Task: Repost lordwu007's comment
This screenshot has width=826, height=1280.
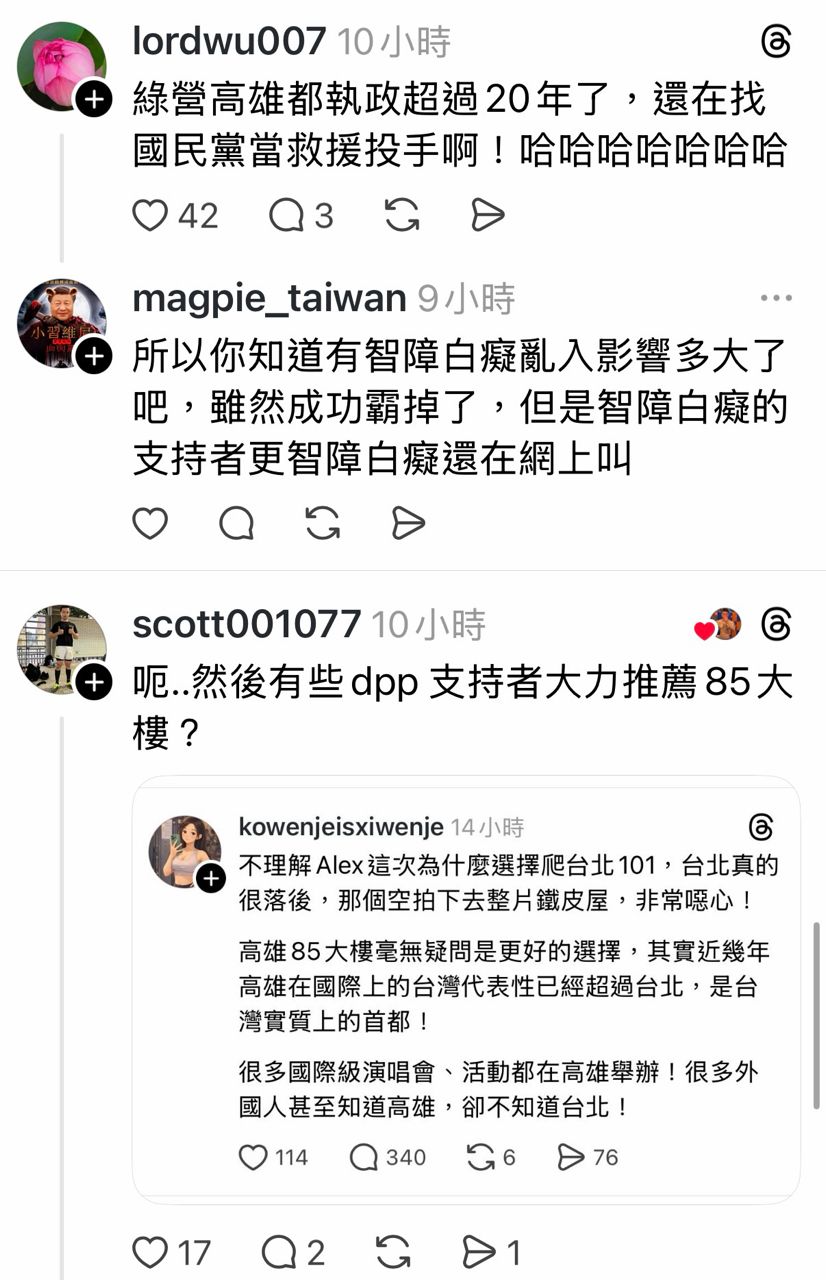Action: [402, 215]
